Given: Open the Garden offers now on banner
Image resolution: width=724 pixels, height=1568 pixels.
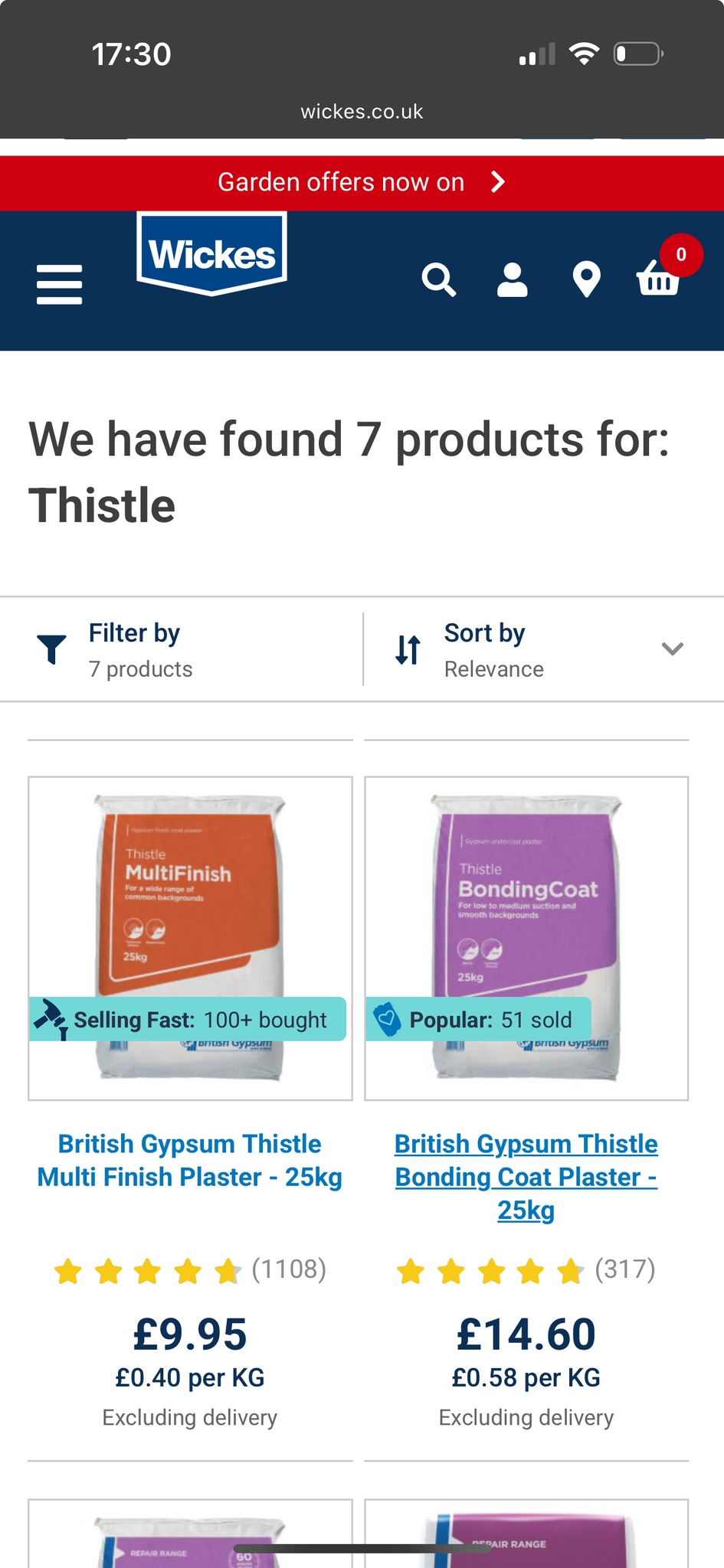Looking at the screenshot, I should [x=341, y=182].
